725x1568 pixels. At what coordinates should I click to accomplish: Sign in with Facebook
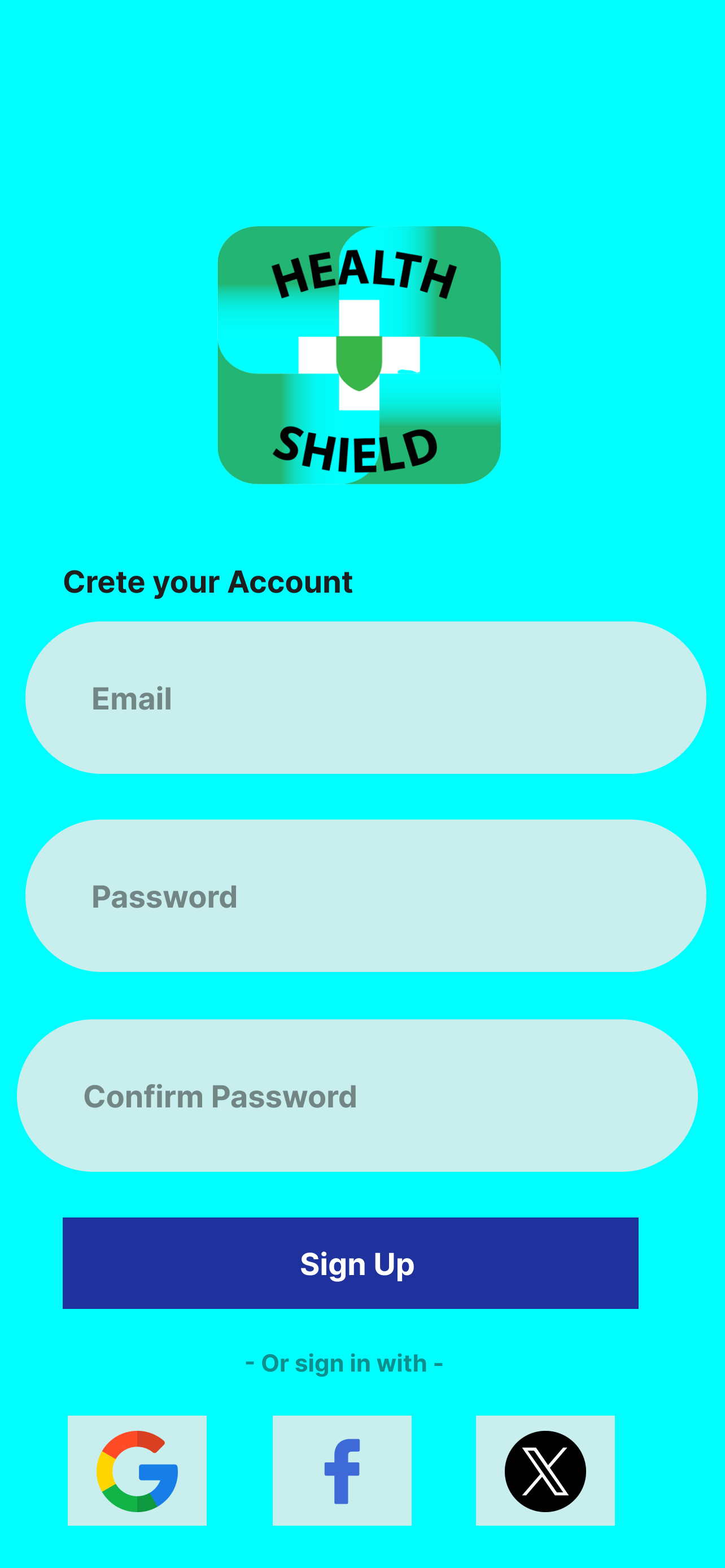click(x=342, y=1470)
